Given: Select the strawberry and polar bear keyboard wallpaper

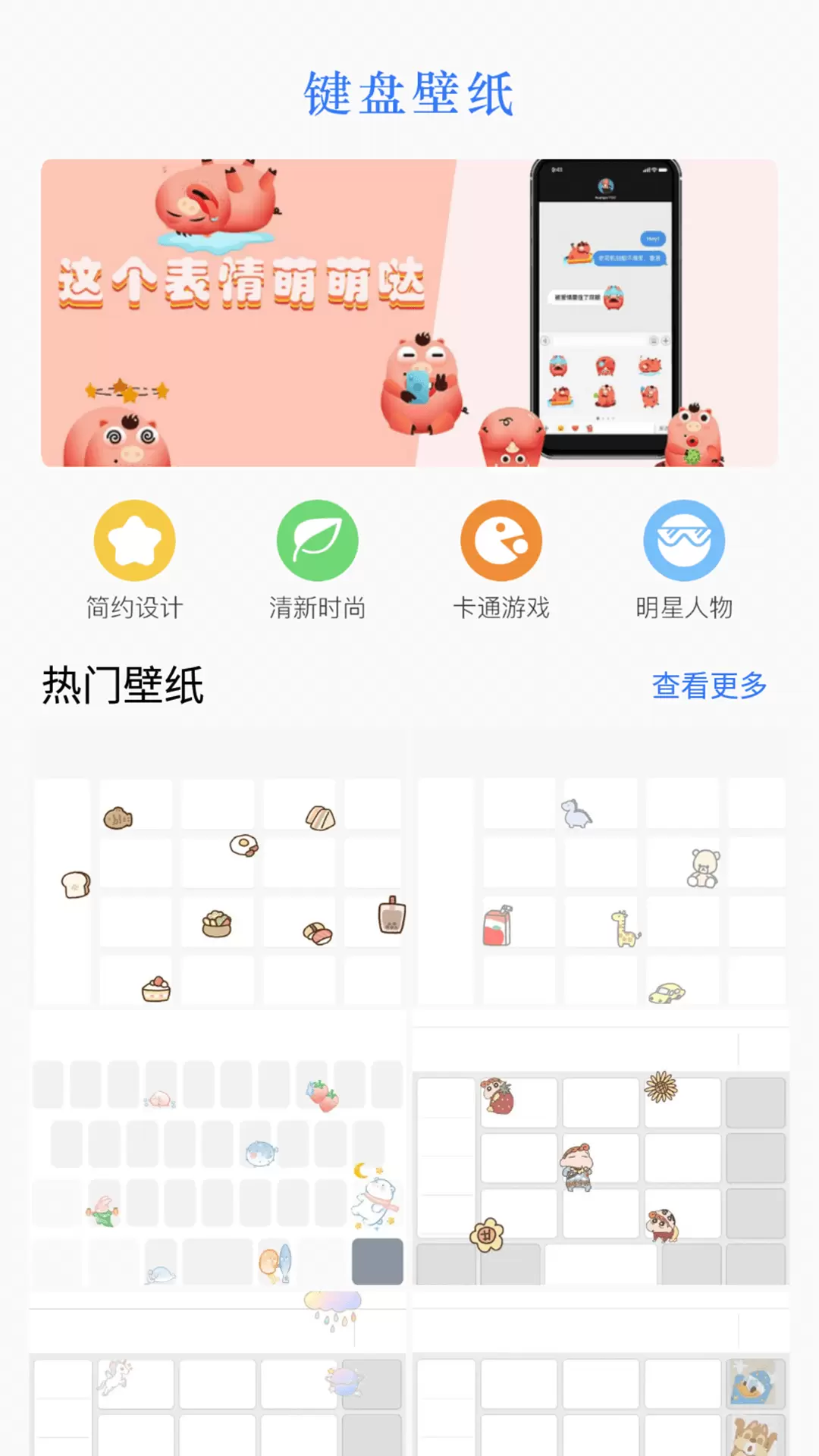Looking at the screenshot, I should point(218,1149).
